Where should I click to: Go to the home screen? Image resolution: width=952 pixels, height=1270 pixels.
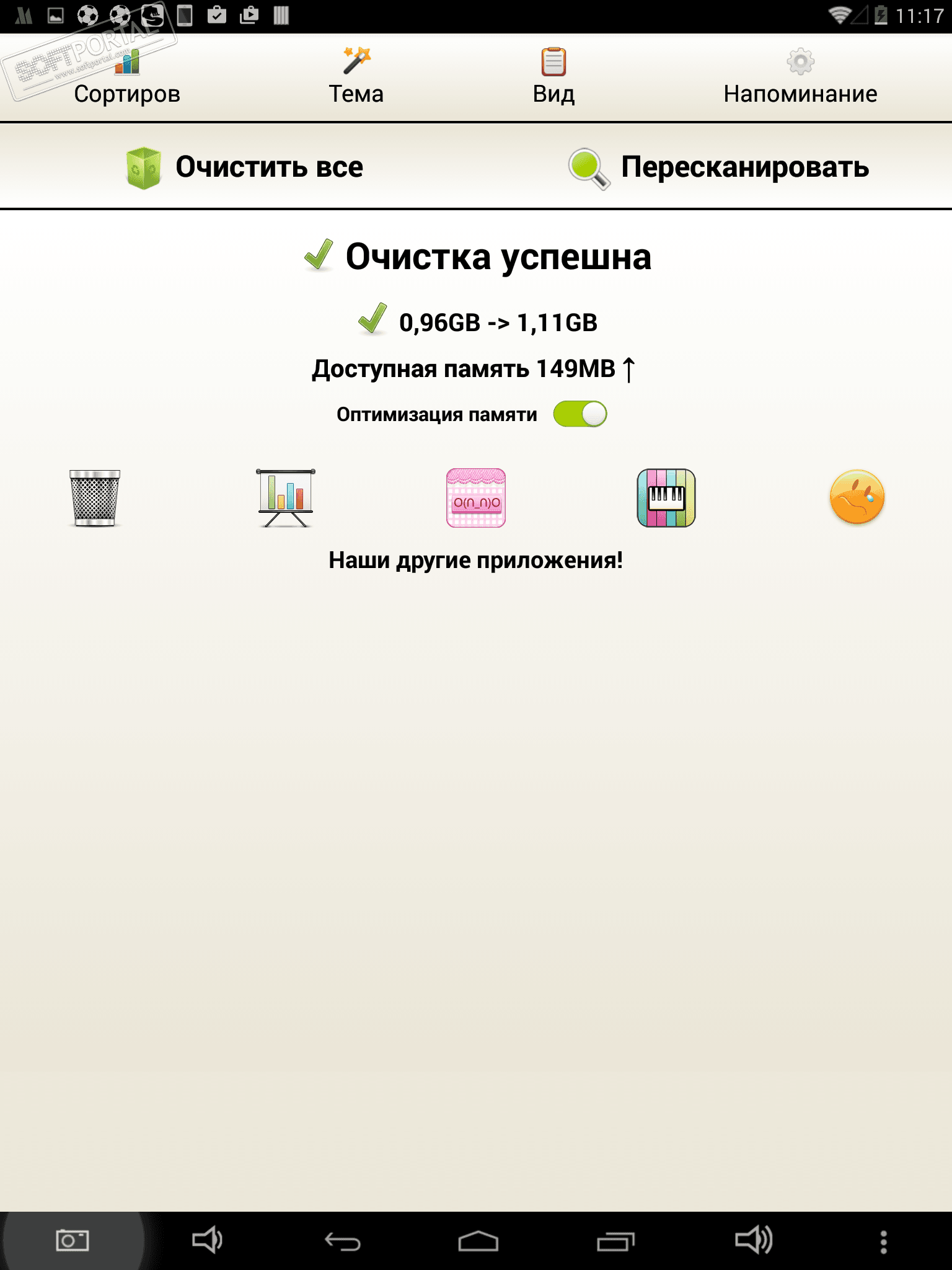point(478,1241)
